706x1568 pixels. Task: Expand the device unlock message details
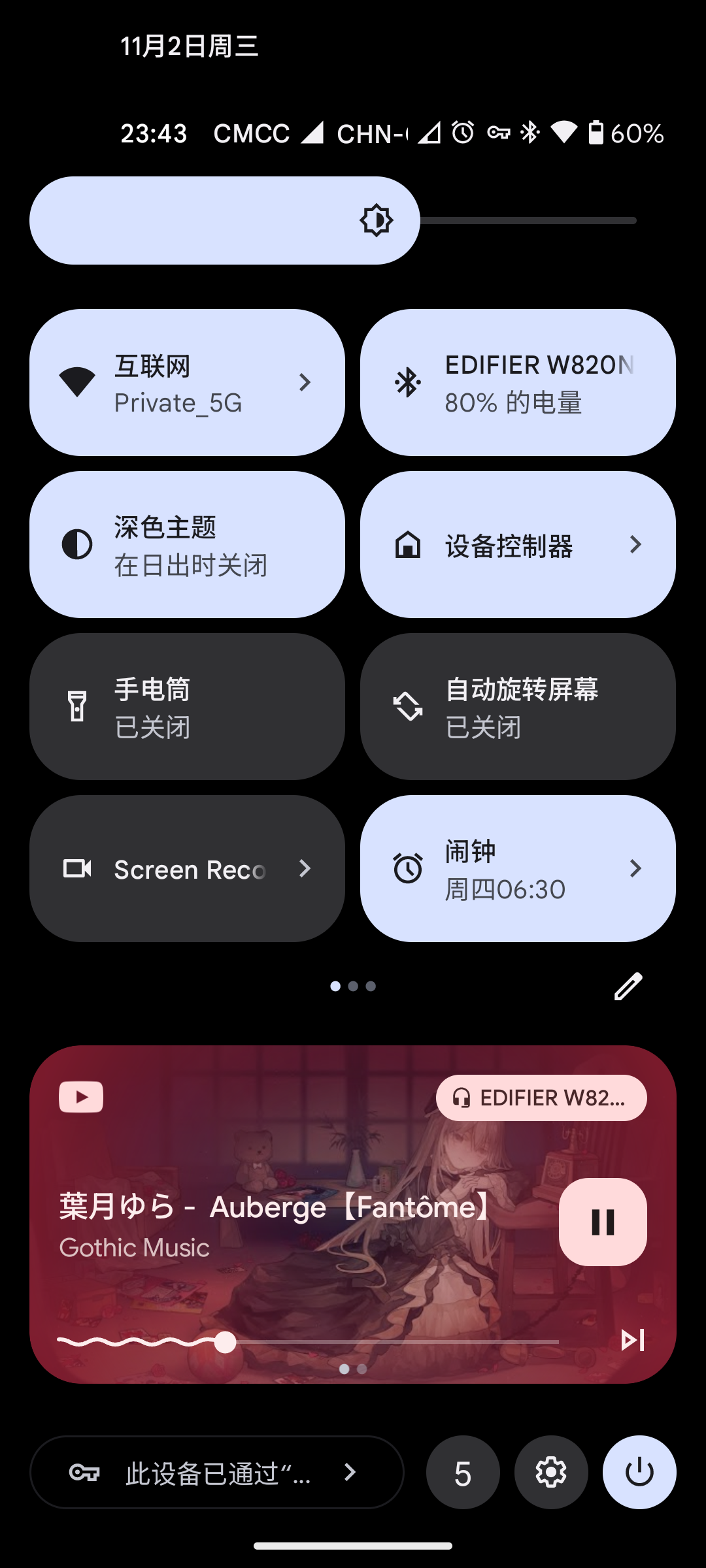(x=350, y=1473)
